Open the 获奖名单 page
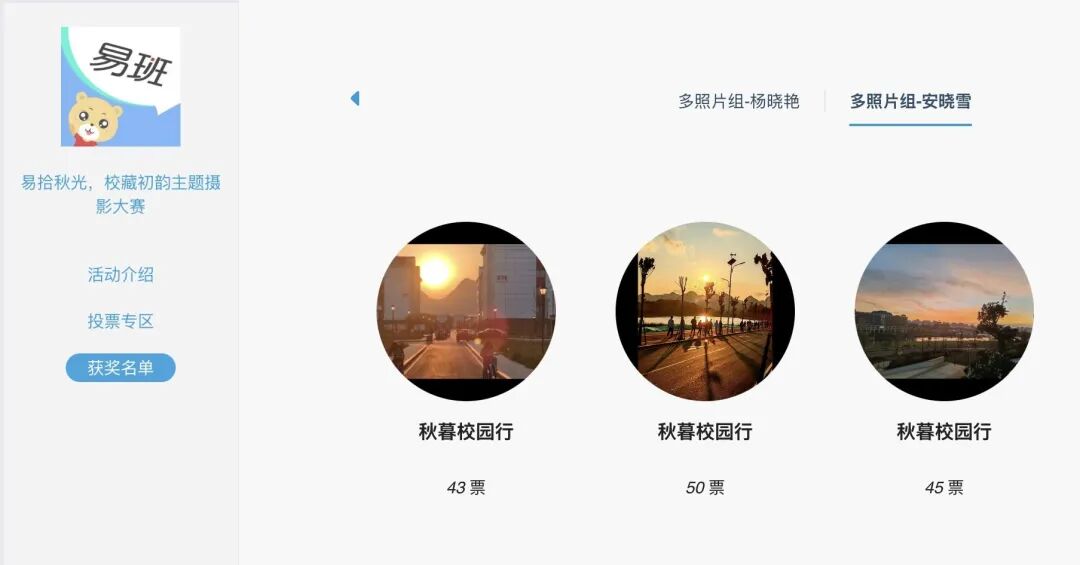 point(120,368)
